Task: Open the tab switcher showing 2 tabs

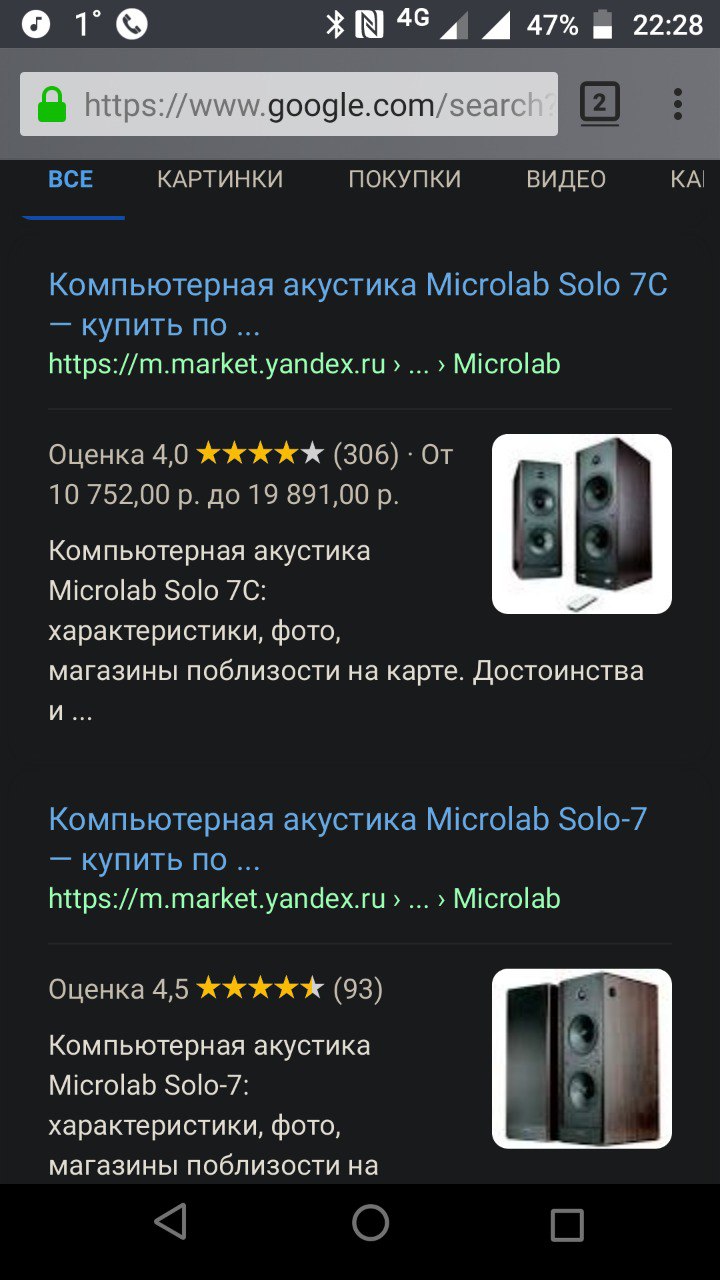Action: (599, 103)
